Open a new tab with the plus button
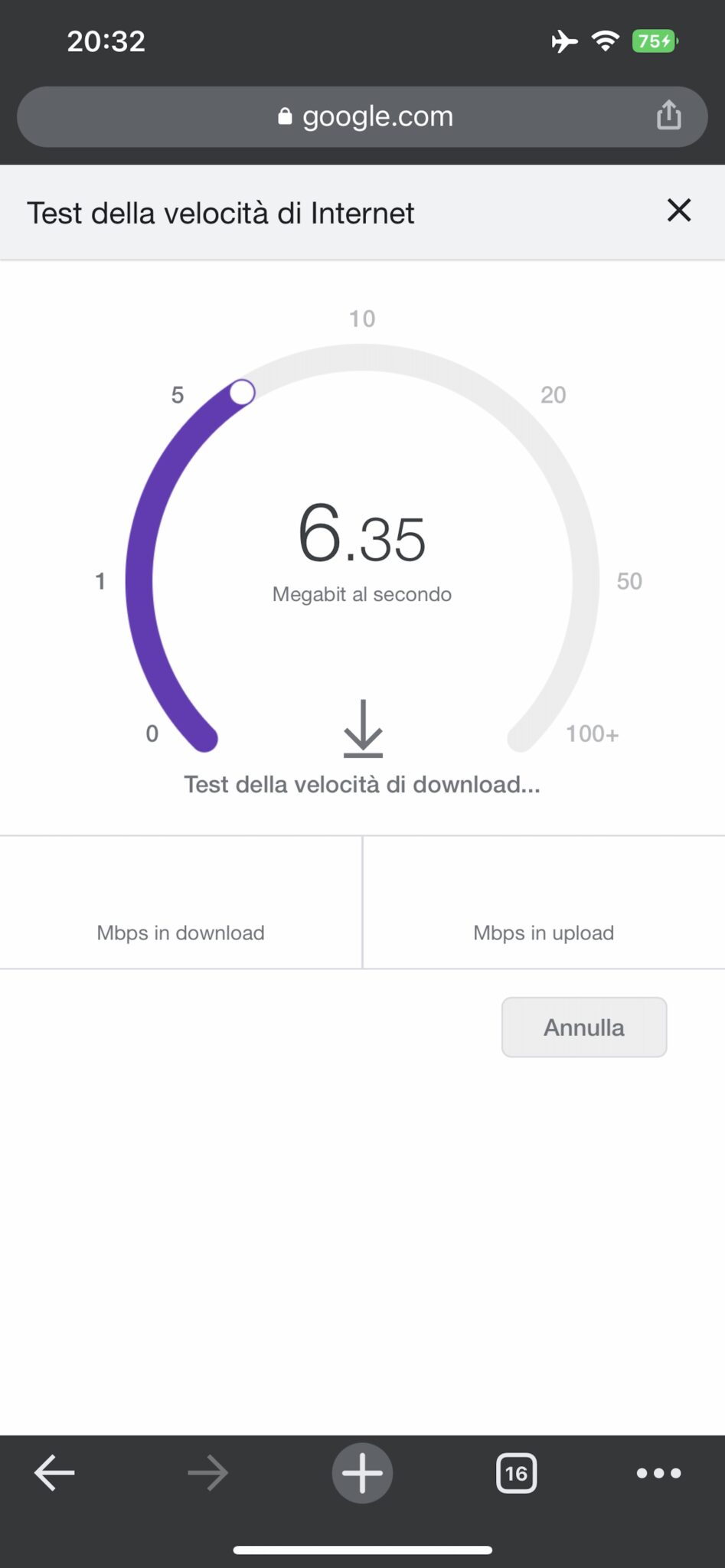 click(362, 1472)
